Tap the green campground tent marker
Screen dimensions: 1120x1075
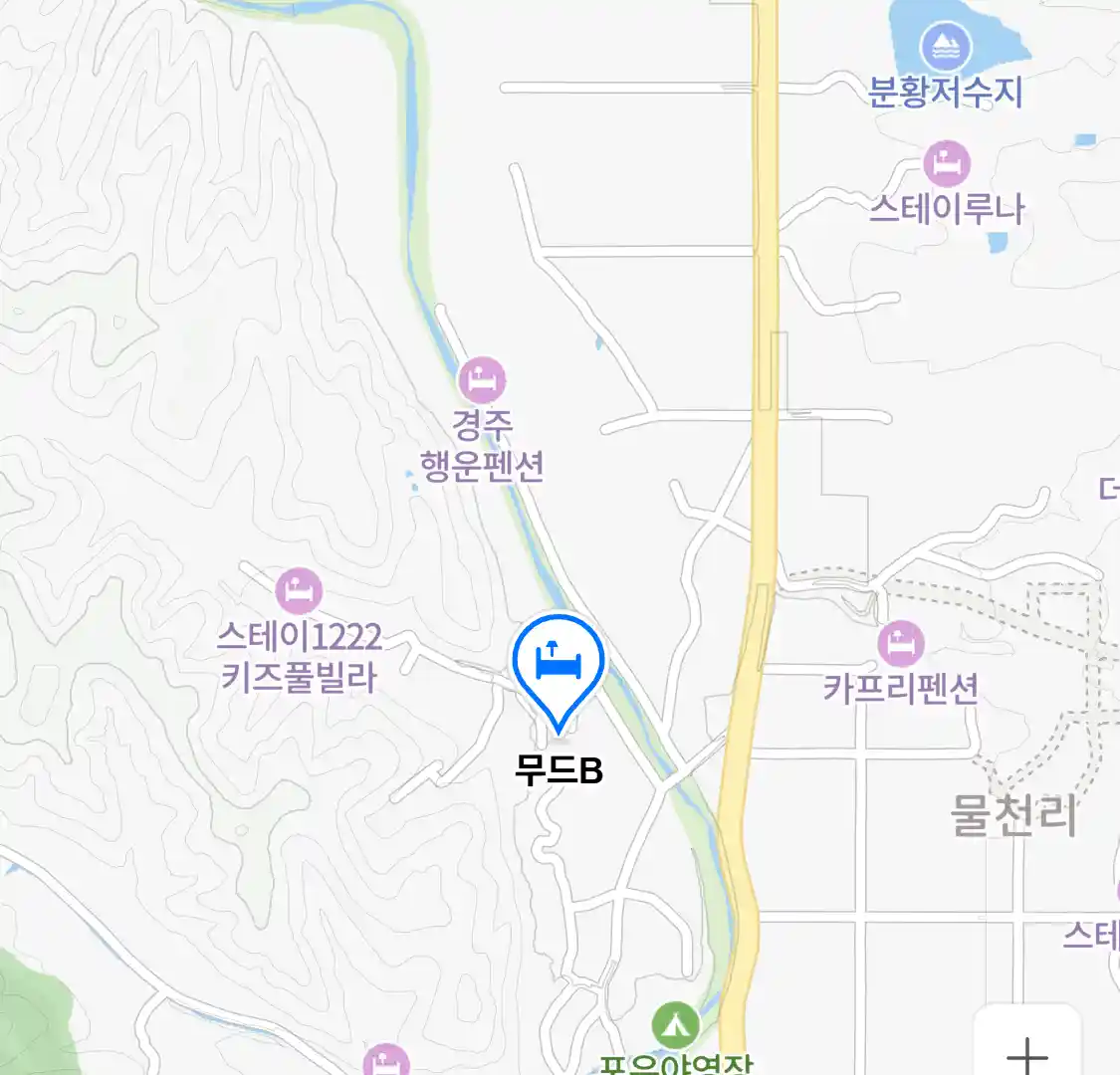[675, 1024]
